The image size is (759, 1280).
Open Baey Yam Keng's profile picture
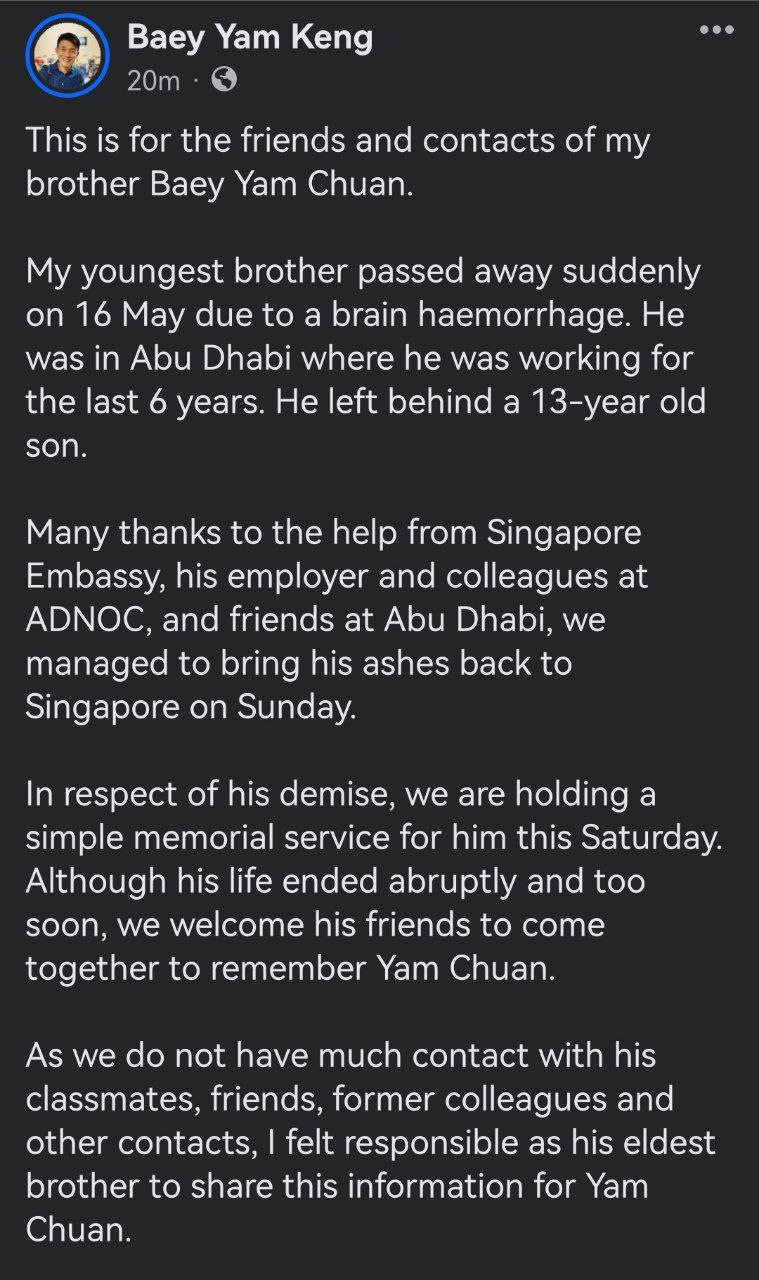point(67,56)
